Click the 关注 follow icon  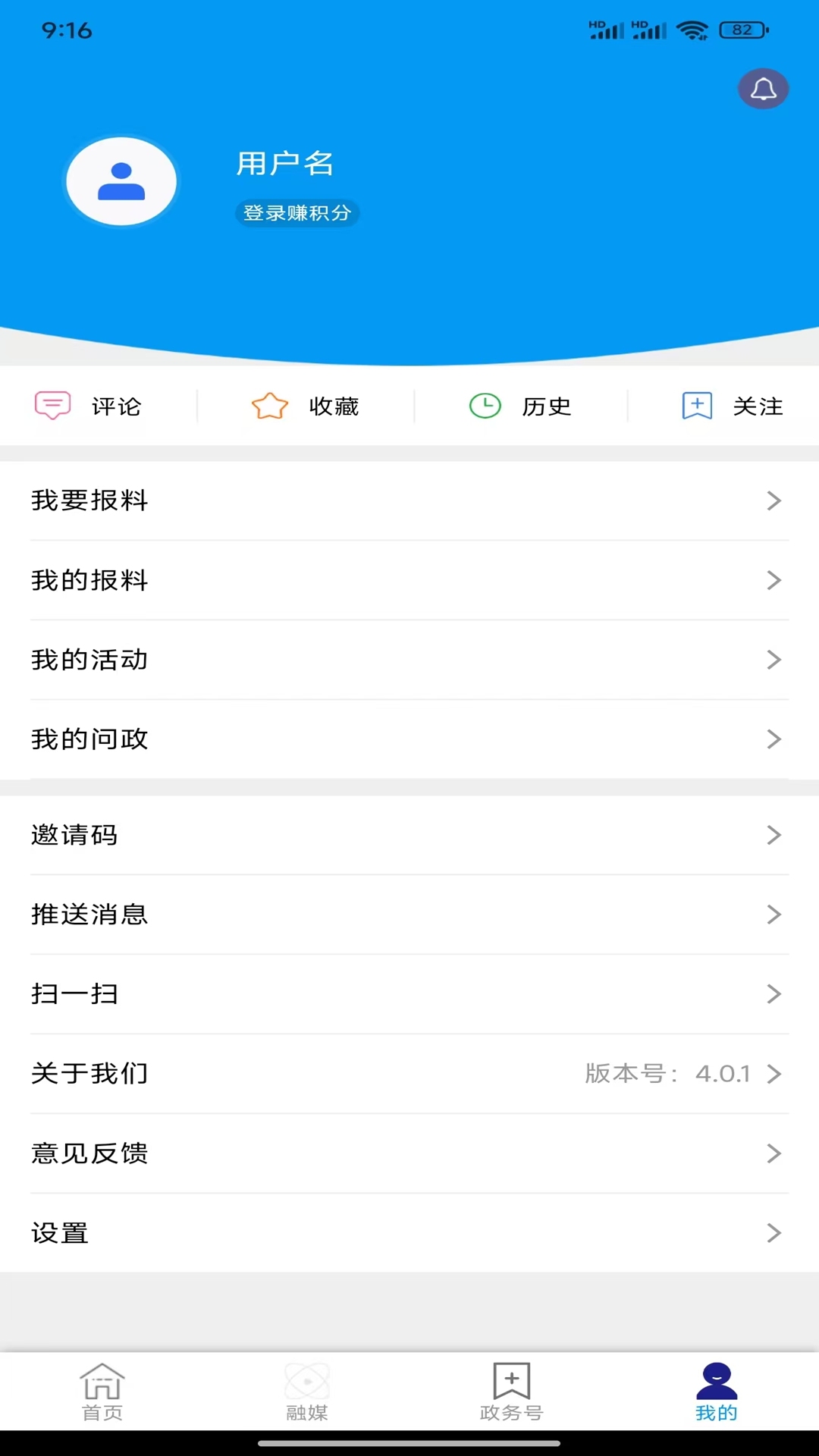696,406
